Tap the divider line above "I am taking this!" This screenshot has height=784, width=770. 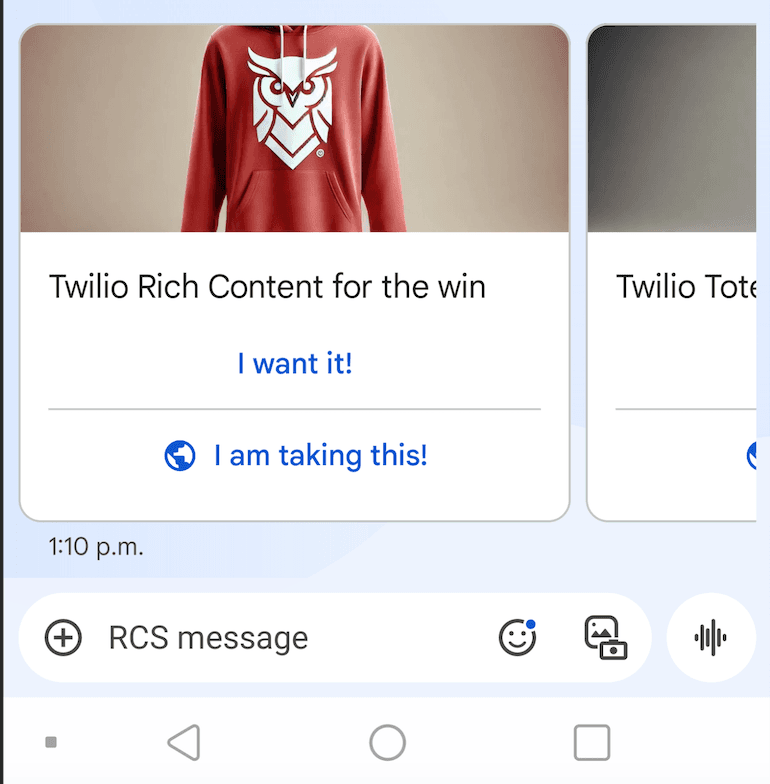(x=294, y=409)
